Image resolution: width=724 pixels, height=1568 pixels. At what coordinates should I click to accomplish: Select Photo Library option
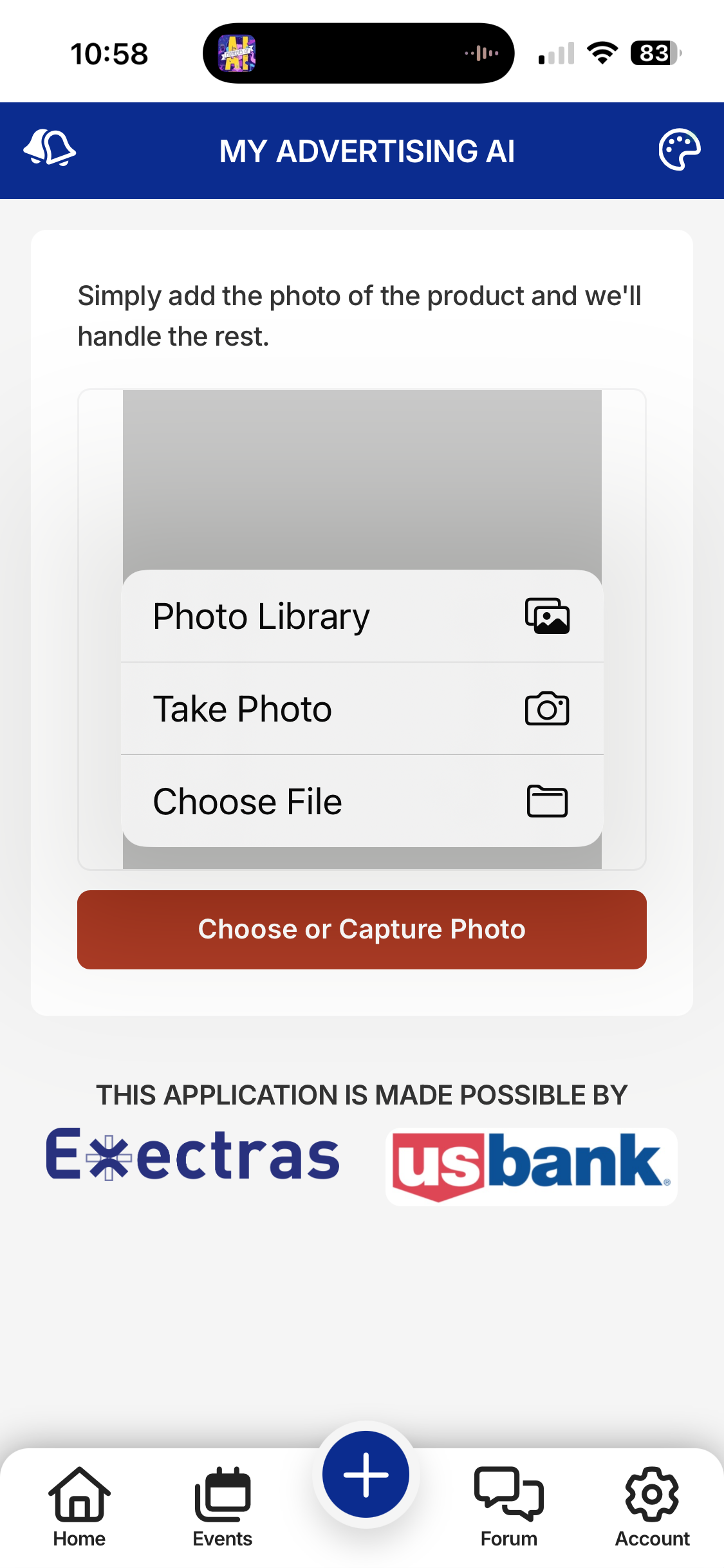[362, 616]
